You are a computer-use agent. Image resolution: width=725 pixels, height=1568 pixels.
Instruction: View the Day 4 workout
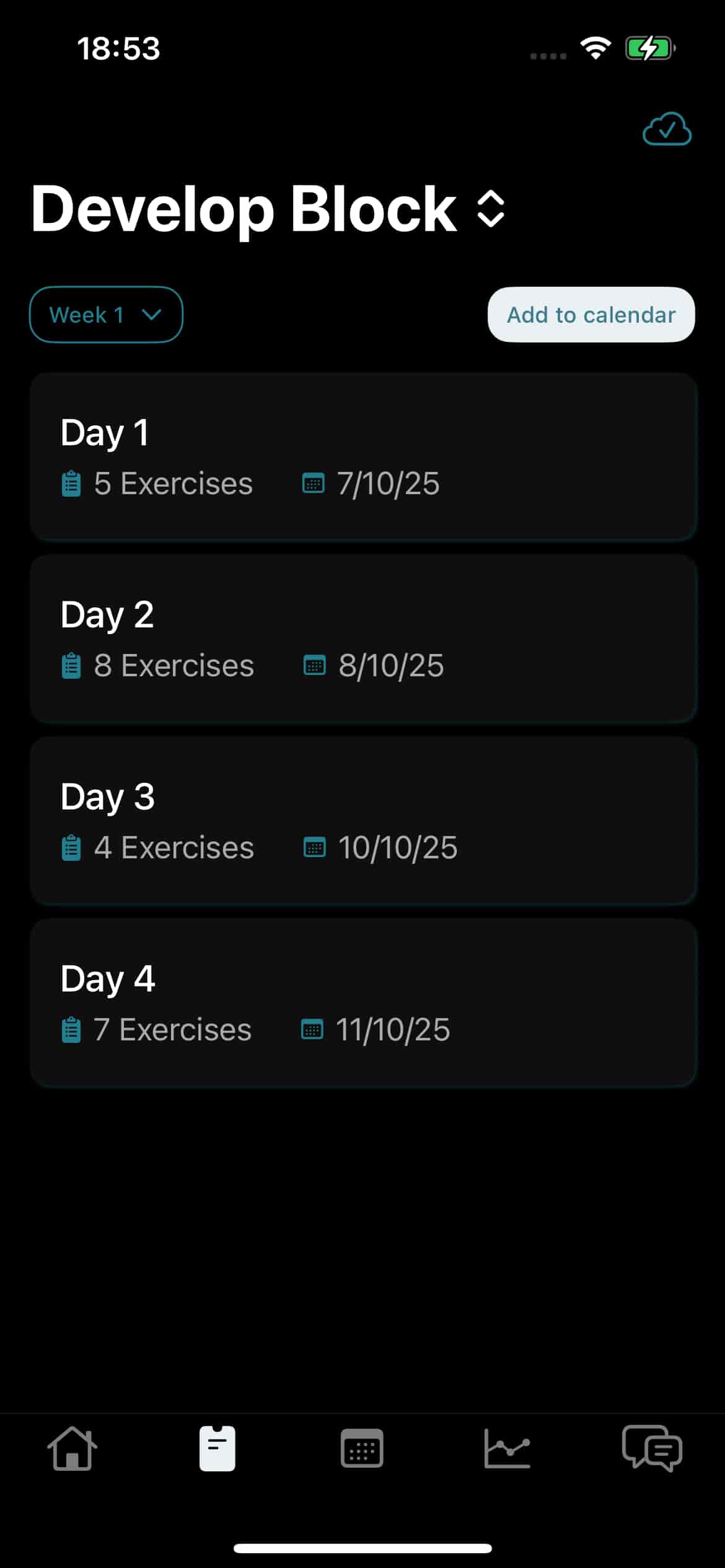tap(363, 1003)
